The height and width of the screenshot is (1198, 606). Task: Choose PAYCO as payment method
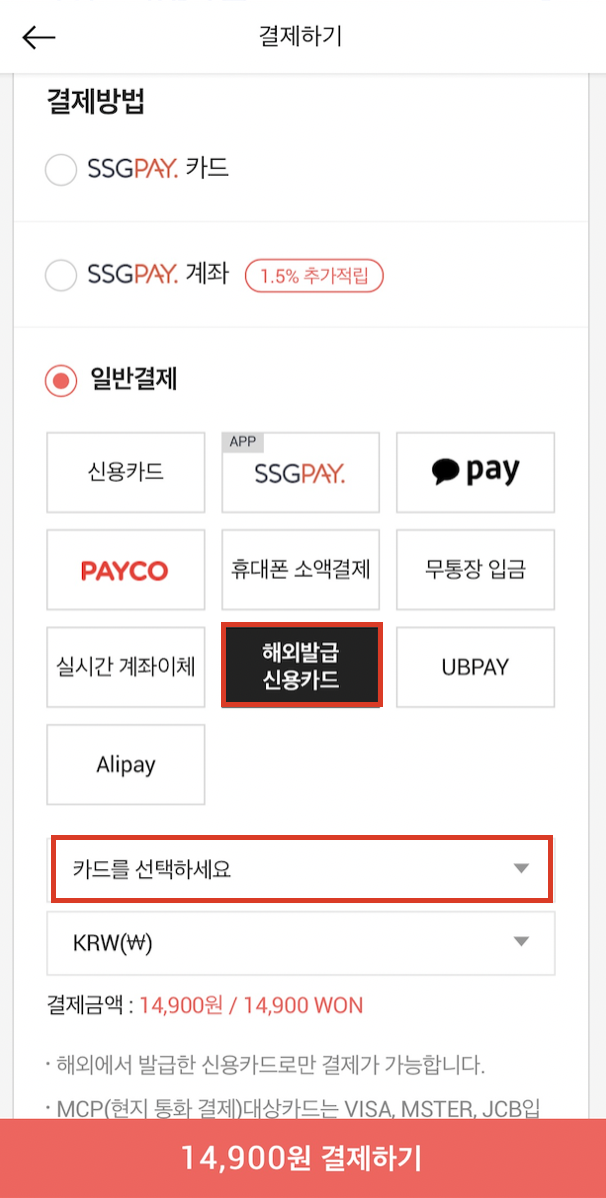[x=125, y=570]
